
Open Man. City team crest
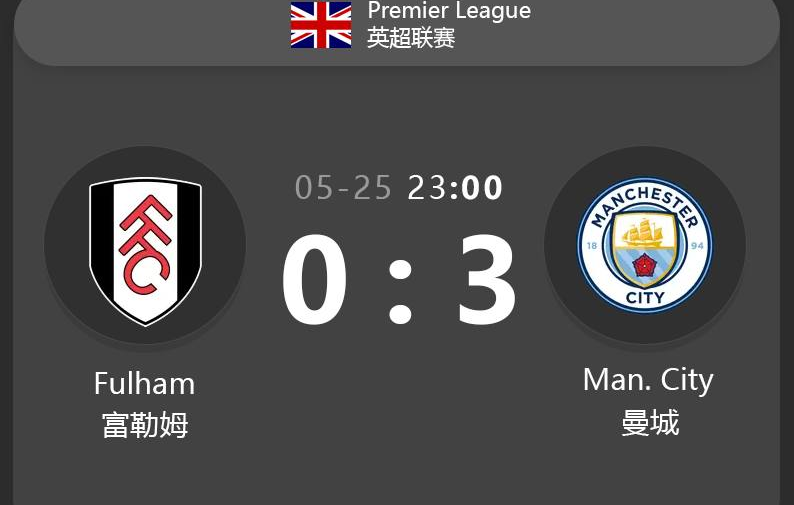pos(645,246)
